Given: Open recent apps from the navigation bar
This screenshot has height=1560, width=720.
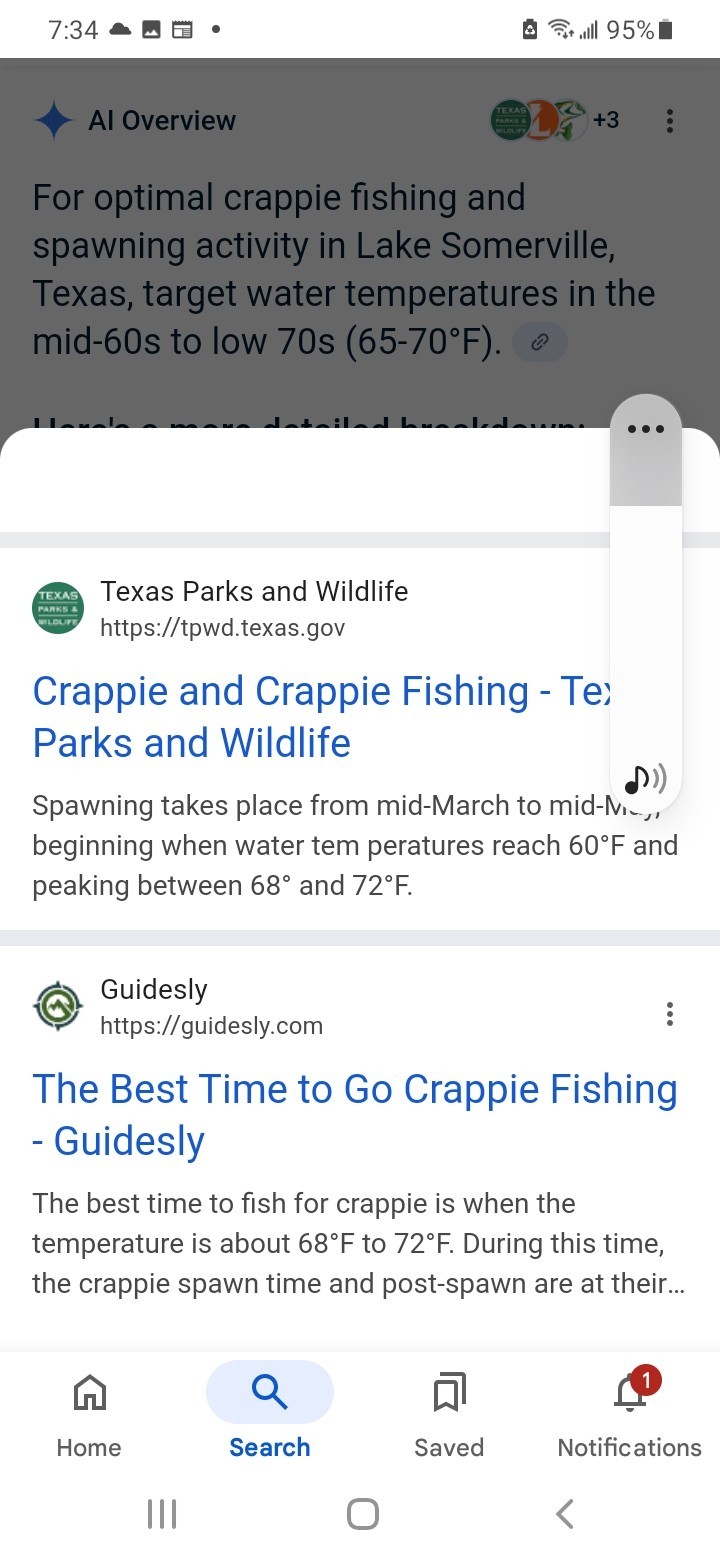Looking at the screenshot, I should coord(162,1514).
